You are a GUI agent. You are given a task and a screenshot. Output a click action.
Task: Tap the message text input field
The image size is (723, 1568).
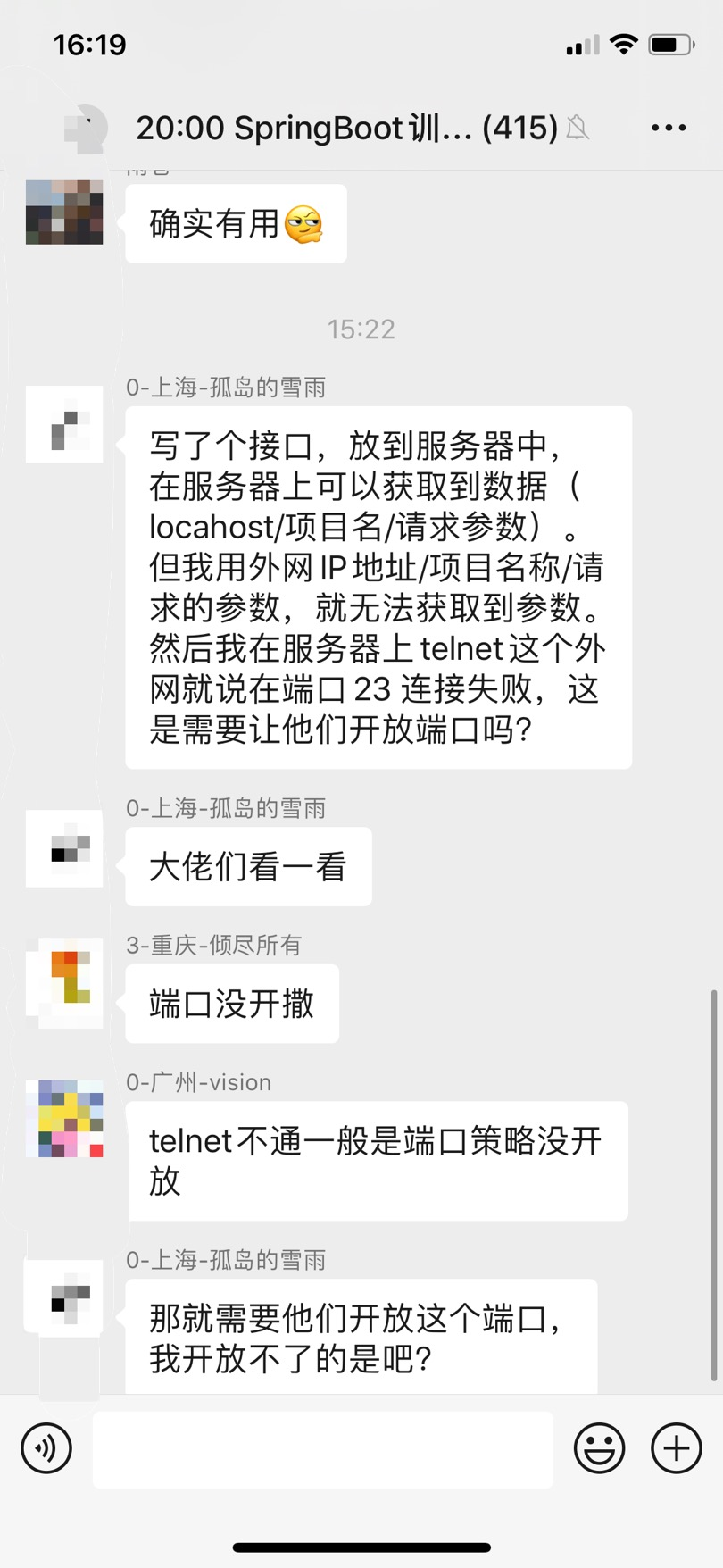coord(323,1447)
